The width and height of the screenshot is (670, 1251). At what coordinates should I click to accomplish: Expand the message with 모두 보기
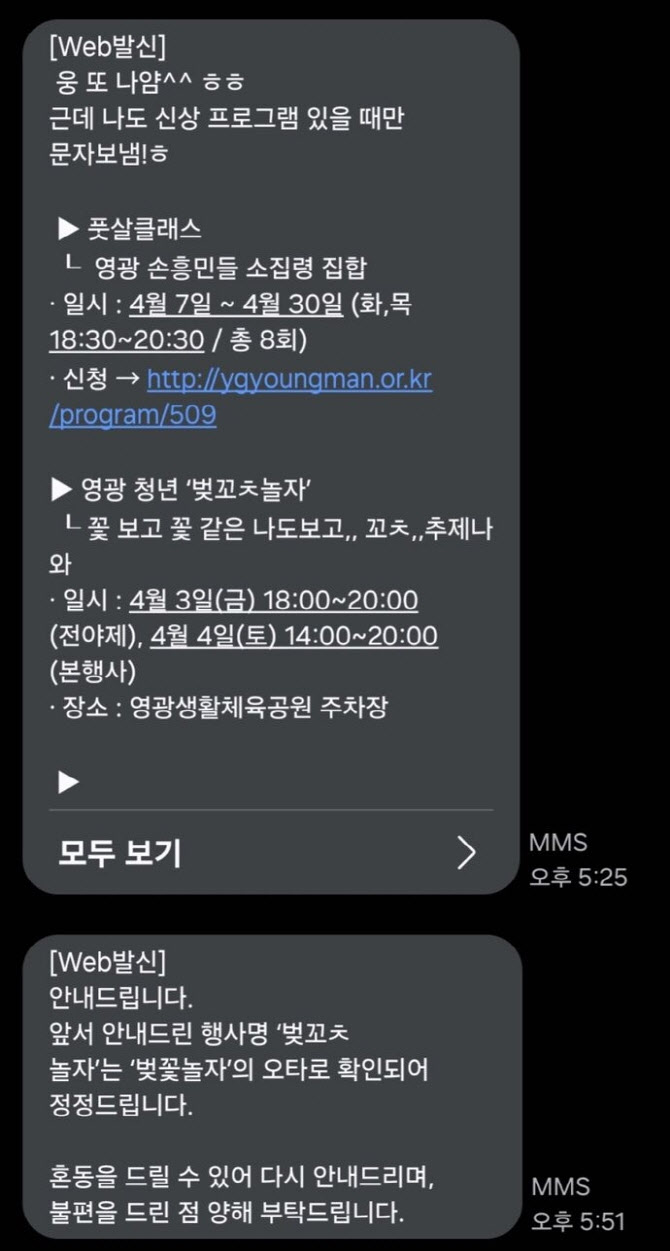[x=267, y=853]
